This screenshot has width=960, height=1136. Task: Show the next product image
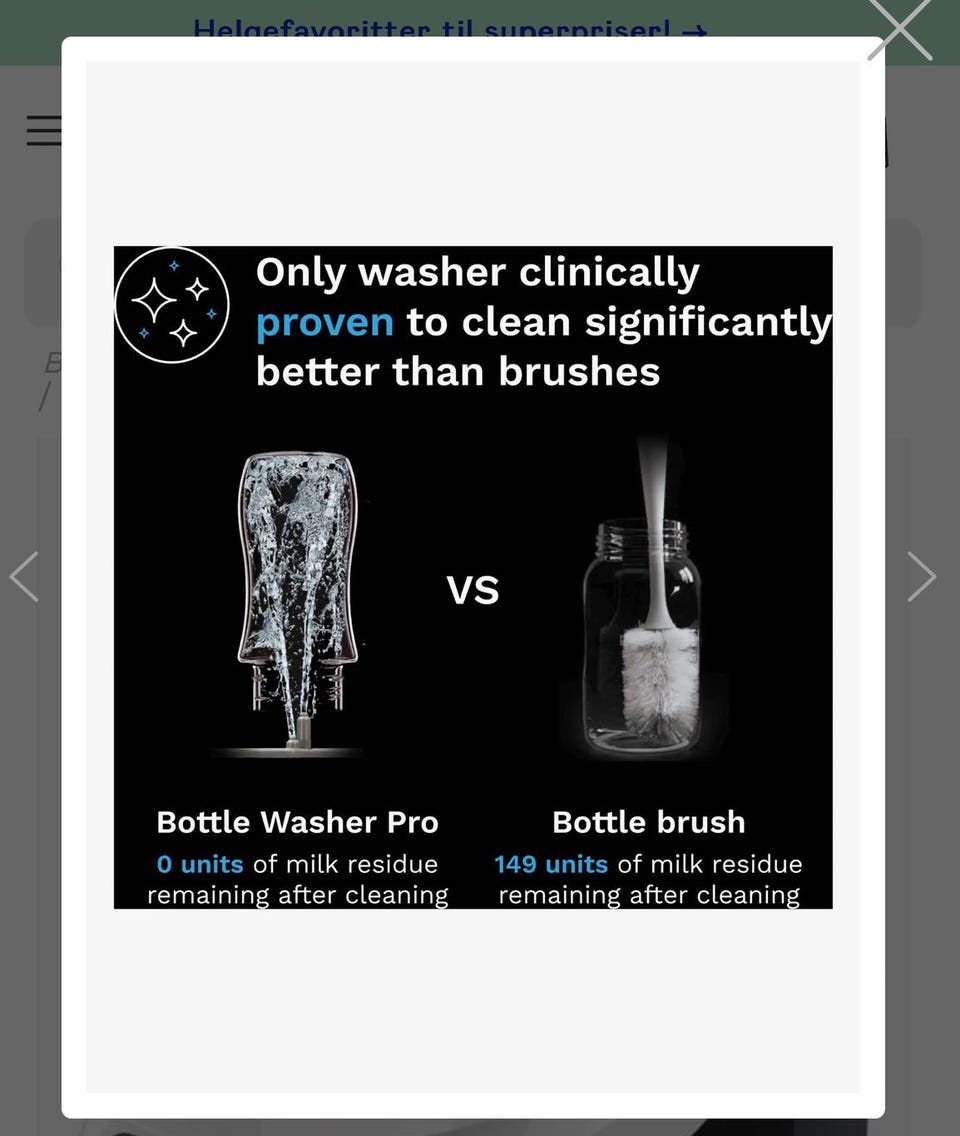921,577
